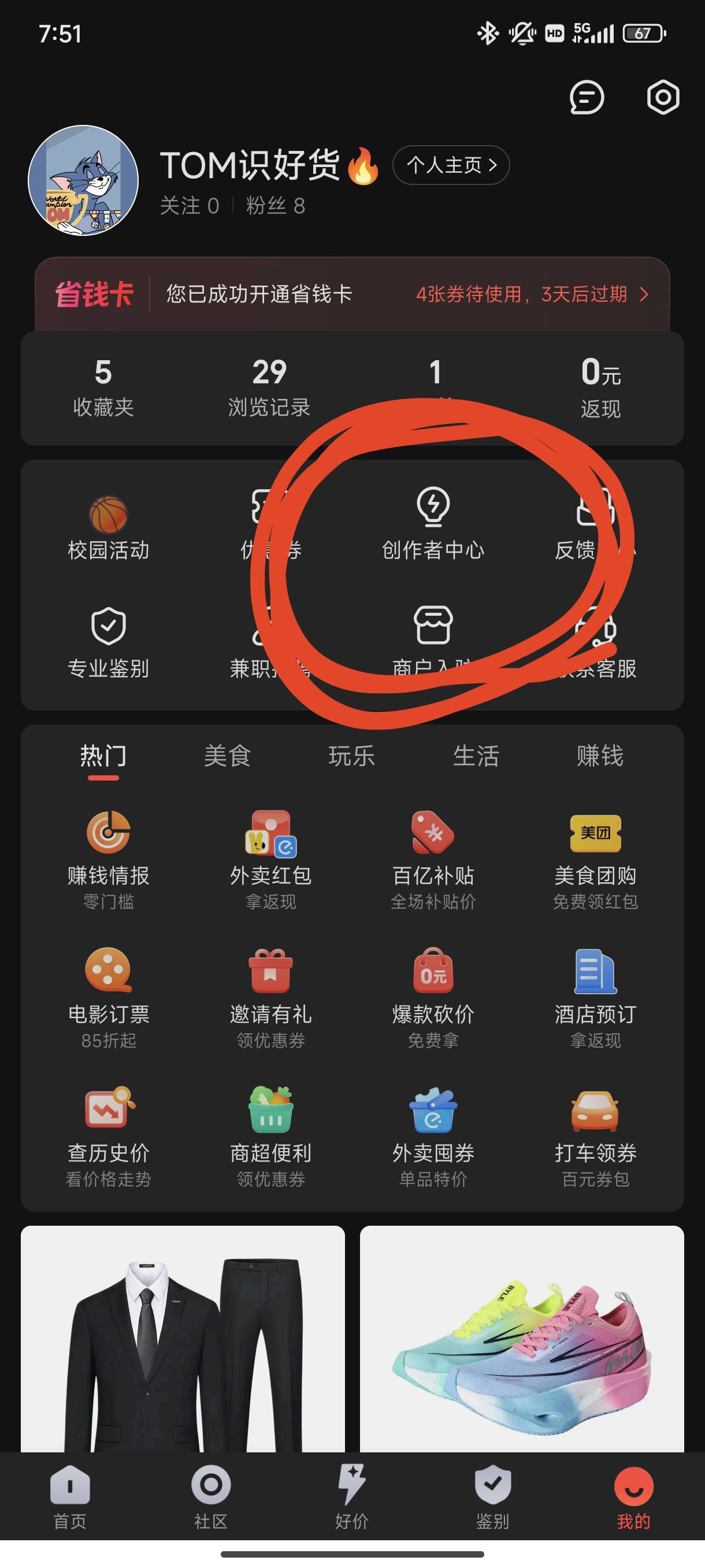Open 酒店预订 hotel booking
This screenshot has height=1568, width=705.
point(595,996)
